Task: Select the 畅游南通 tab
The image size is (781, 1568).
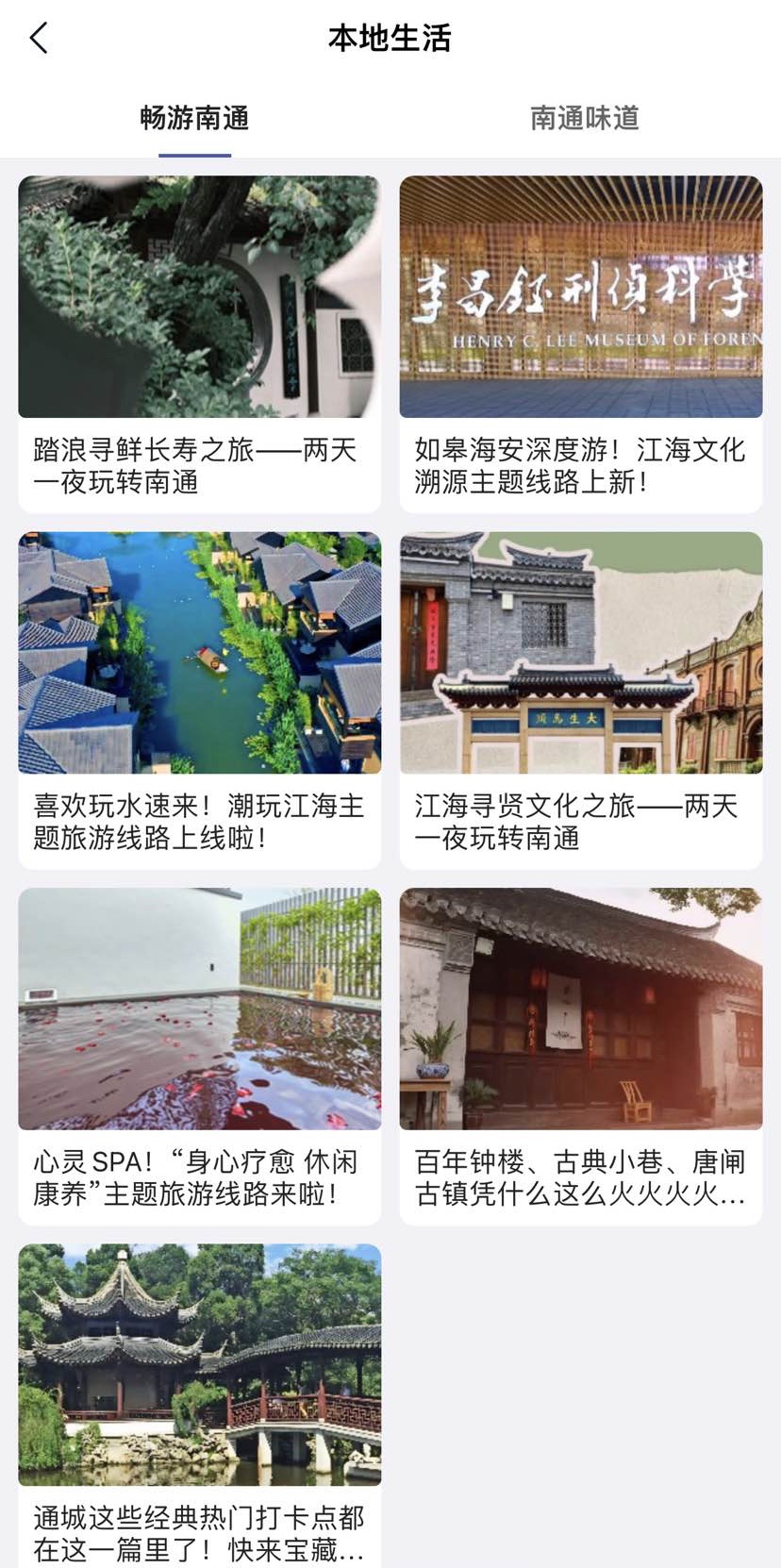Action: click(194, 119)
